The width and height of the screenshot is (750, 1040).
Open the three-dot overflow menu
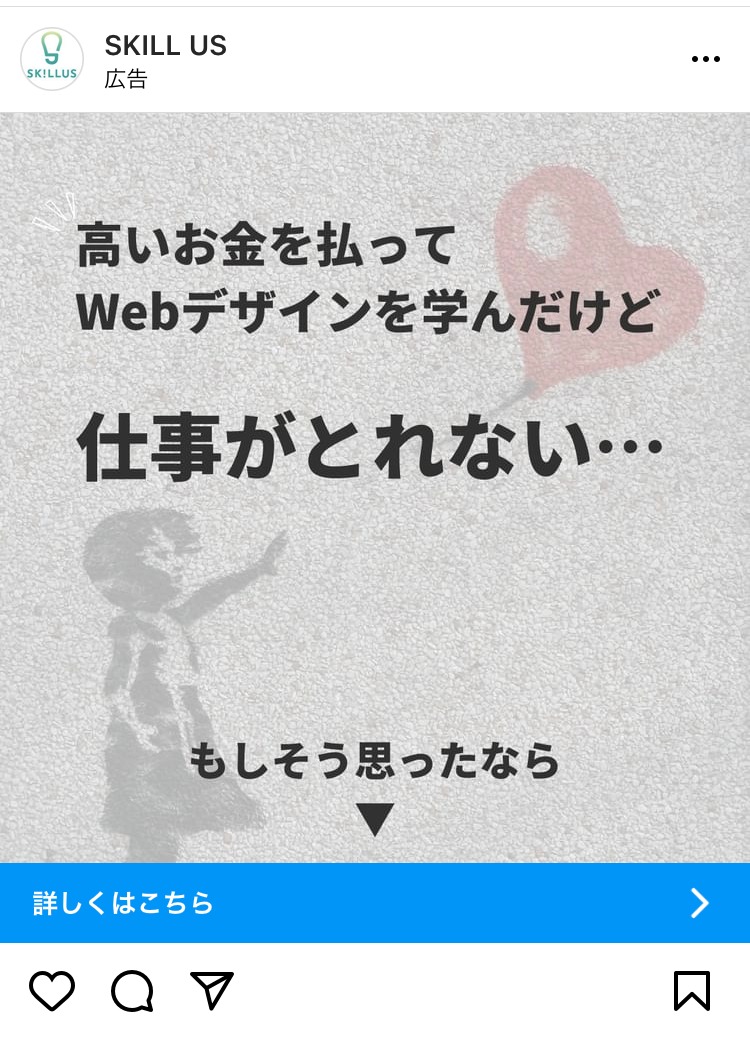(x=705, y=60)
